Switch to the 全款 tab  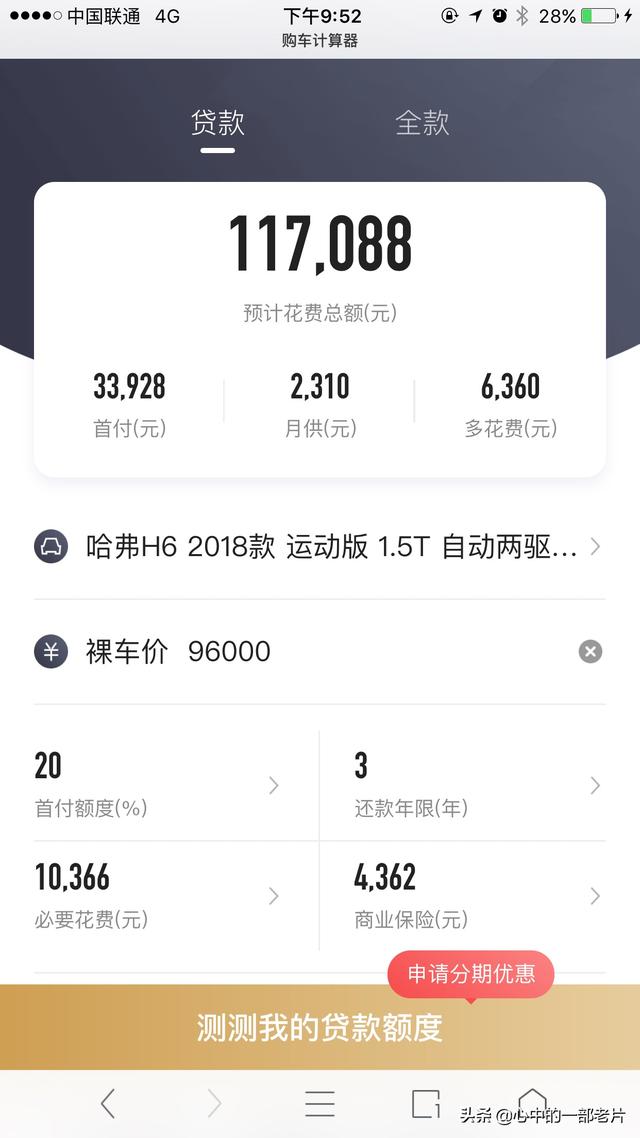tap(422, 123)
